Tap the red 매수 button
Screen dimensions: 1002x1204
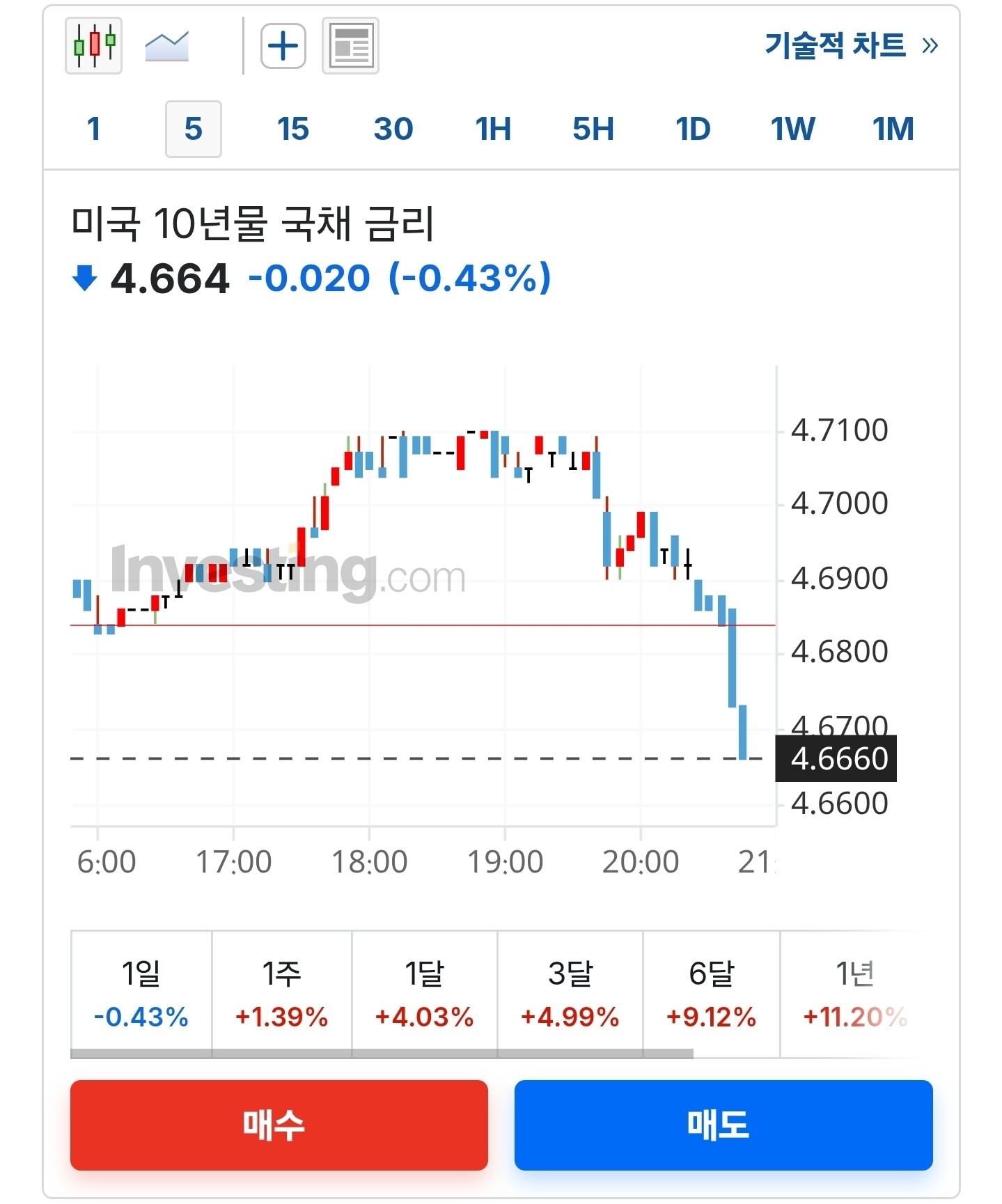279,1125
